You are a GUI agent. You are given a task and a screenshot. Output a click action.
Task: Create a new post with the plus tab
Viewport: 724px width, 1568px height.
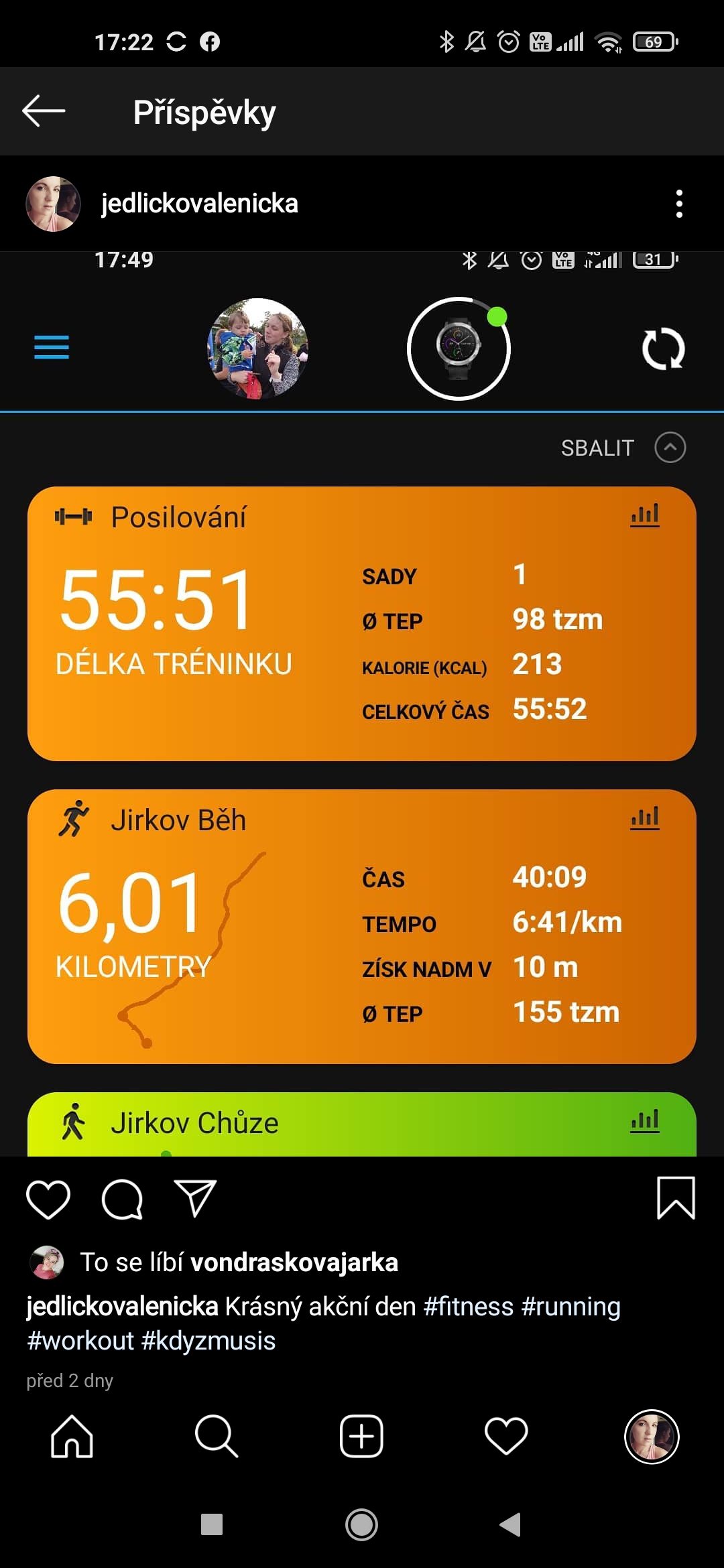coord(361,1437)
